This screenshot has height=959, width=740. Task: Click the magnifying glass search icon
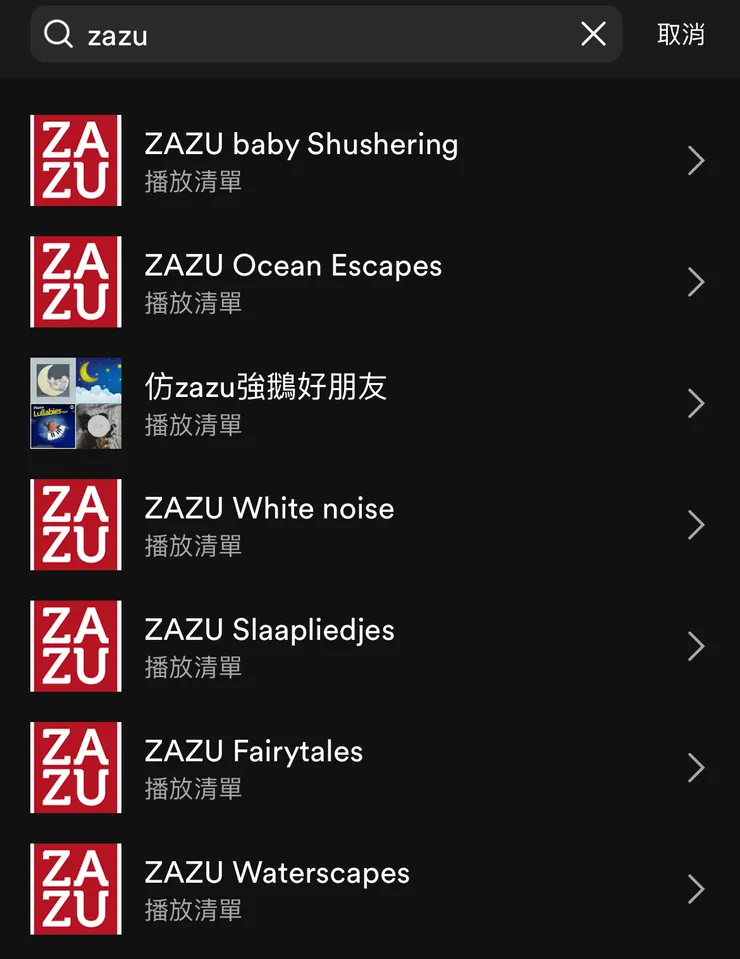pyautogui.click(x=57, y=33)
